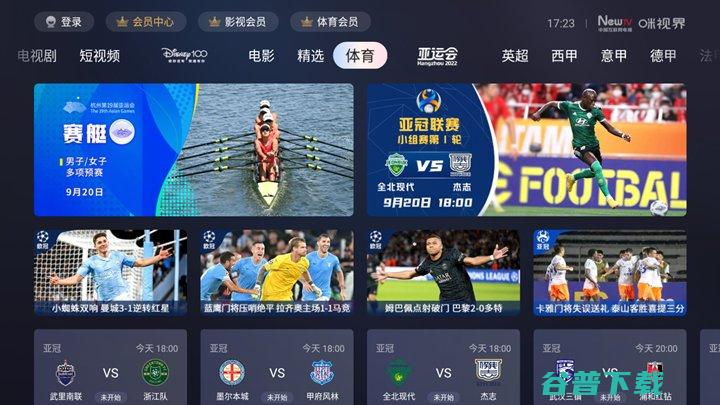This screenshot has width=720, height=405.
Task: Open 墨尔本城 vs 甲府风林 match card
Action: [276, 370]
